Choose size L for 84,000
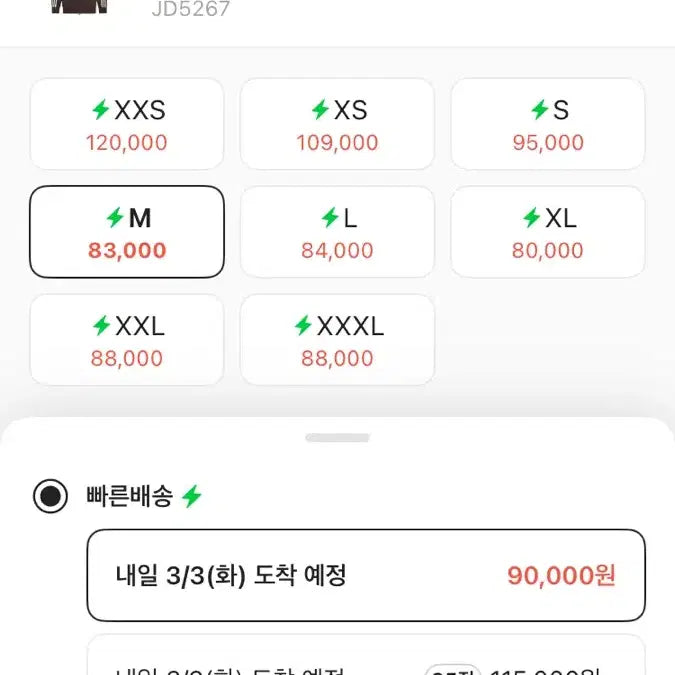Image resolution: width=675 pixels, height=675 pixels. coord(337,232)
